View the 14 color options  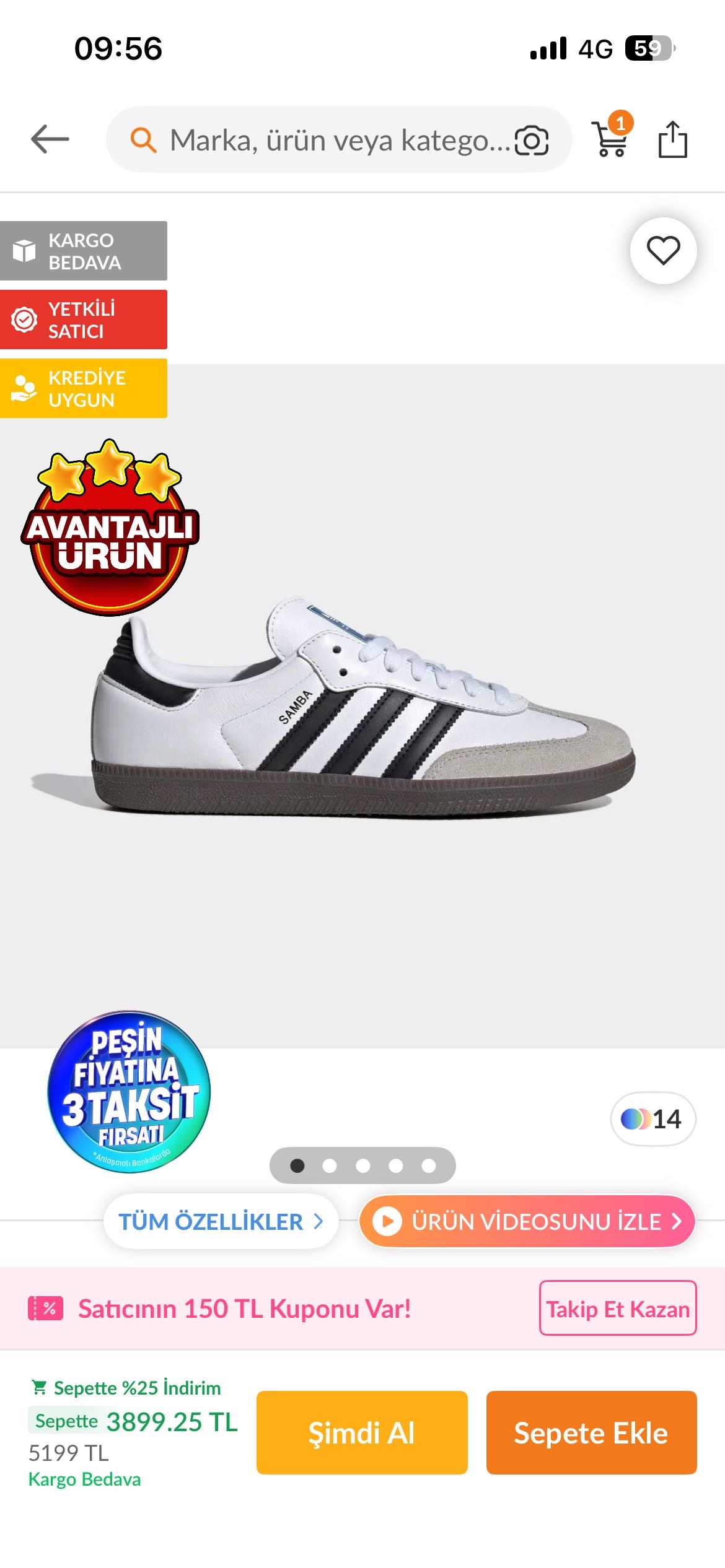coord(652,1118)
